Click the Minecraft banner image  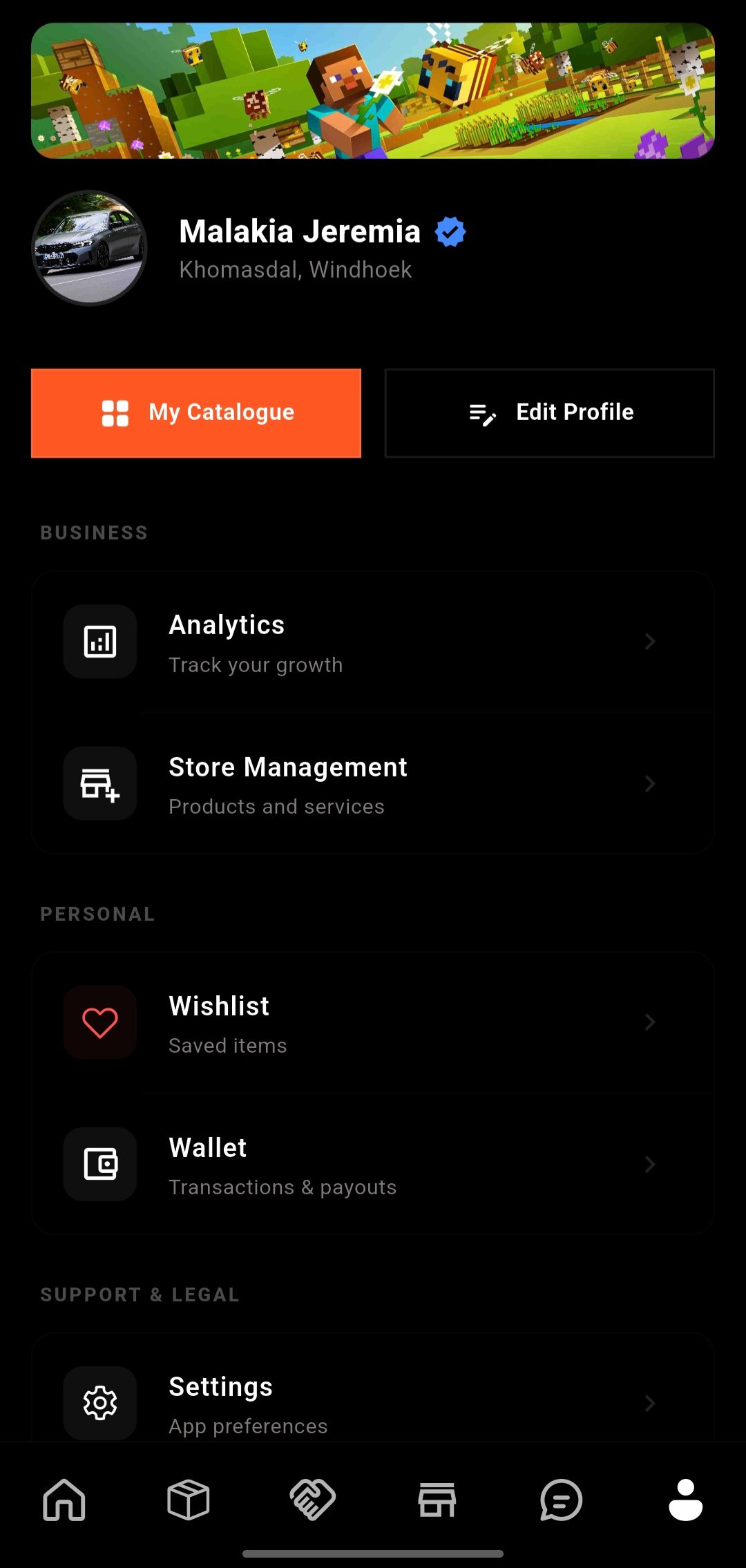tap(373, 91)
